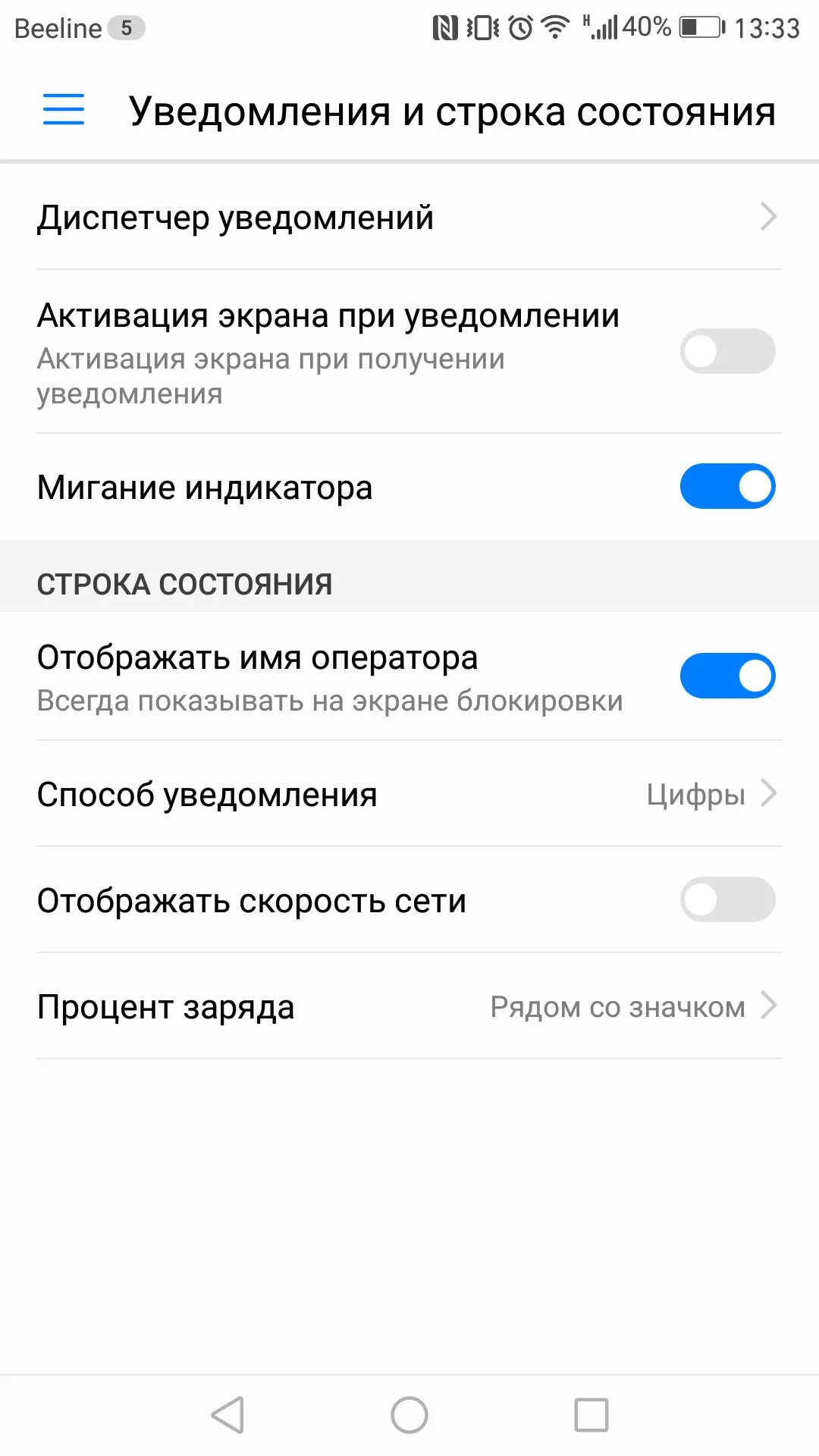Go back via system back button

[x=227, y=1415]
